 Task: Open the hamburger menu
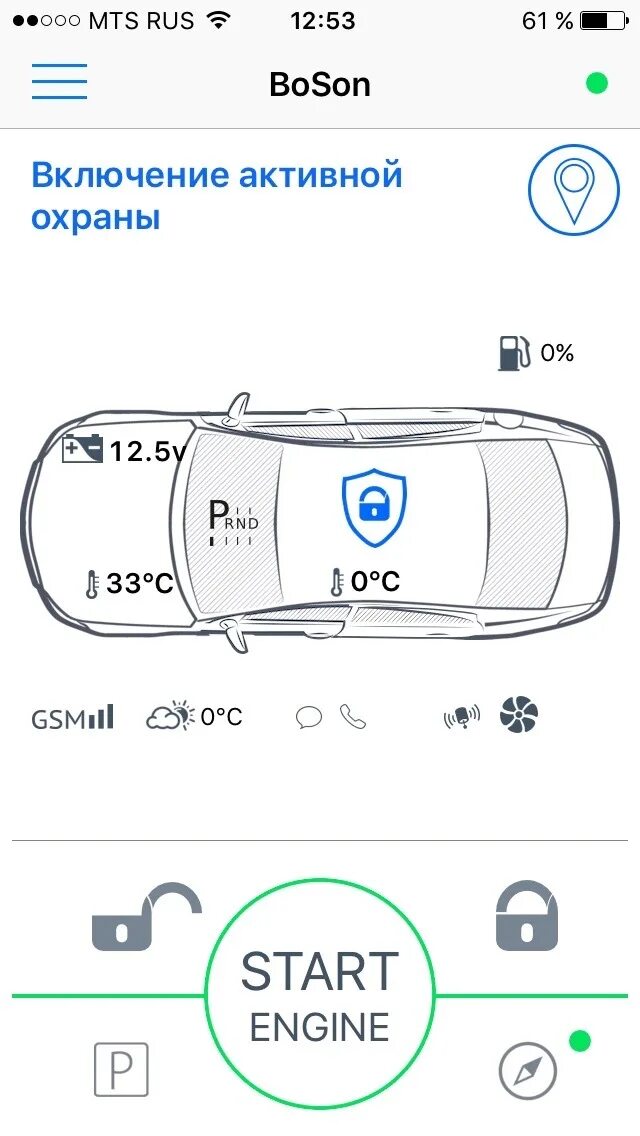[59, 82]
